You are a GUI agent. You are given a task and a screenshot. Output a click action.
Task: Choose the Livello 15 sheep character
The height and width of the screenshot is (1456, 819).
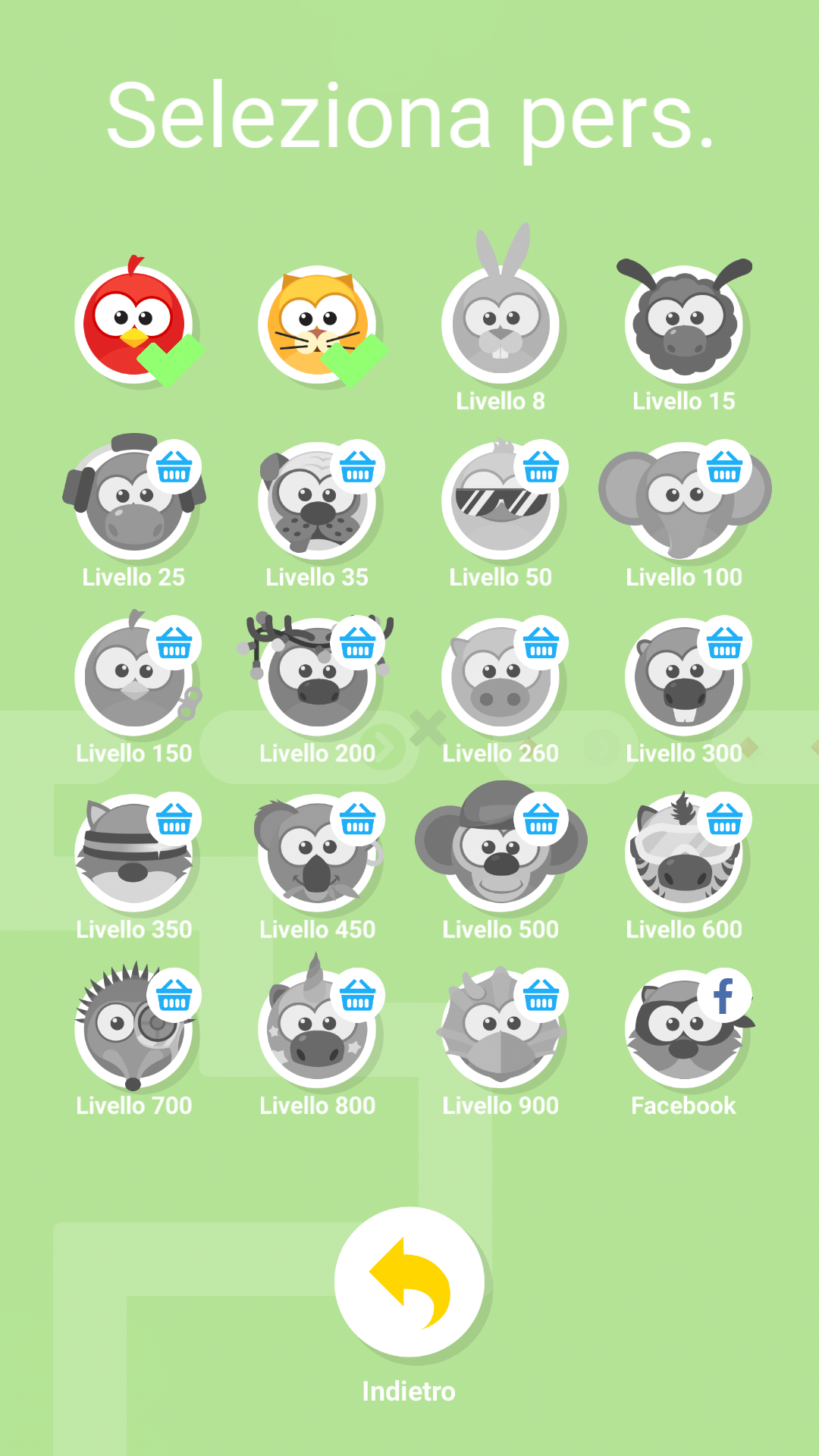tap(683, 325)
